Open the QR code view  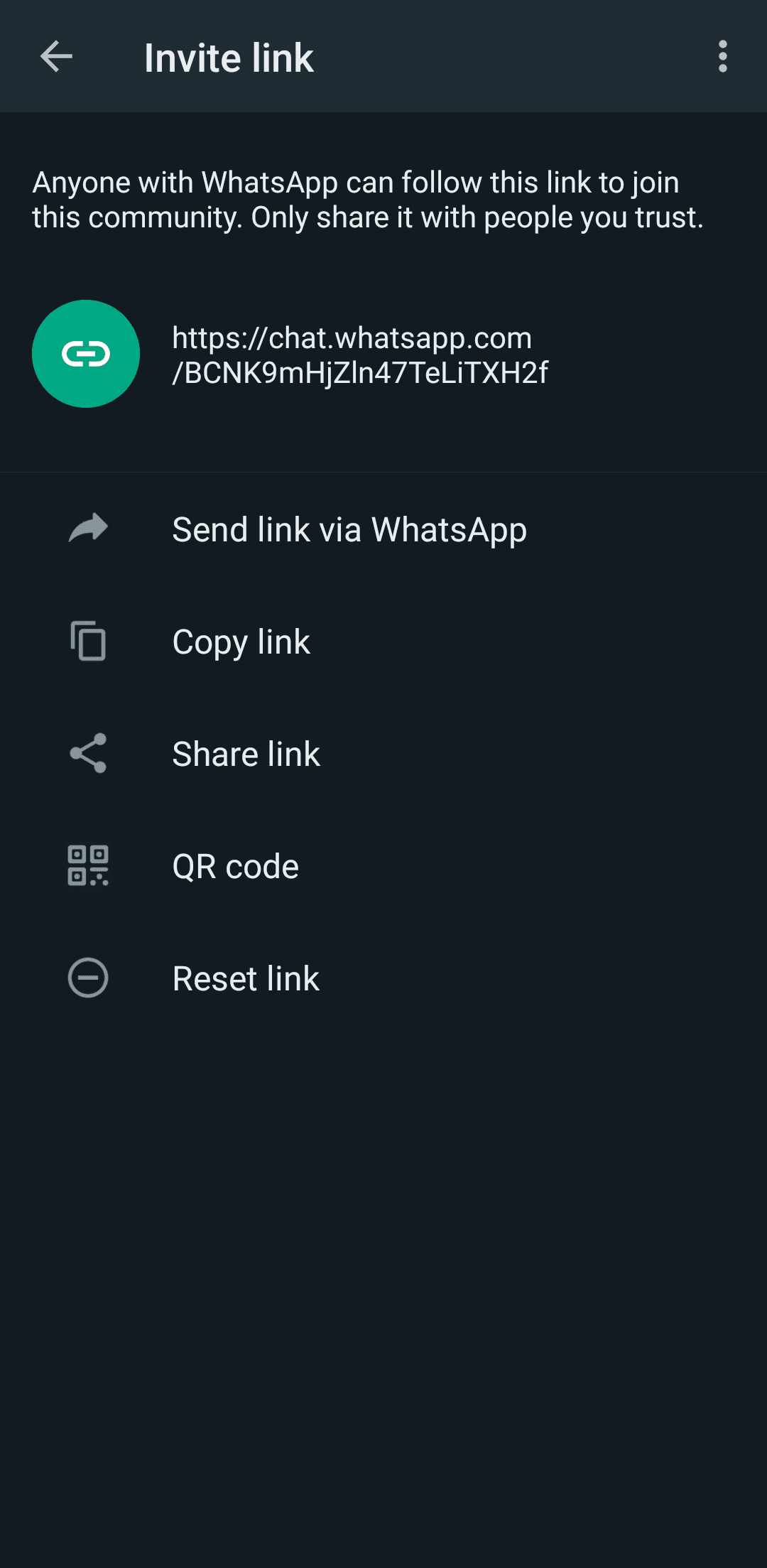[236, 865]
